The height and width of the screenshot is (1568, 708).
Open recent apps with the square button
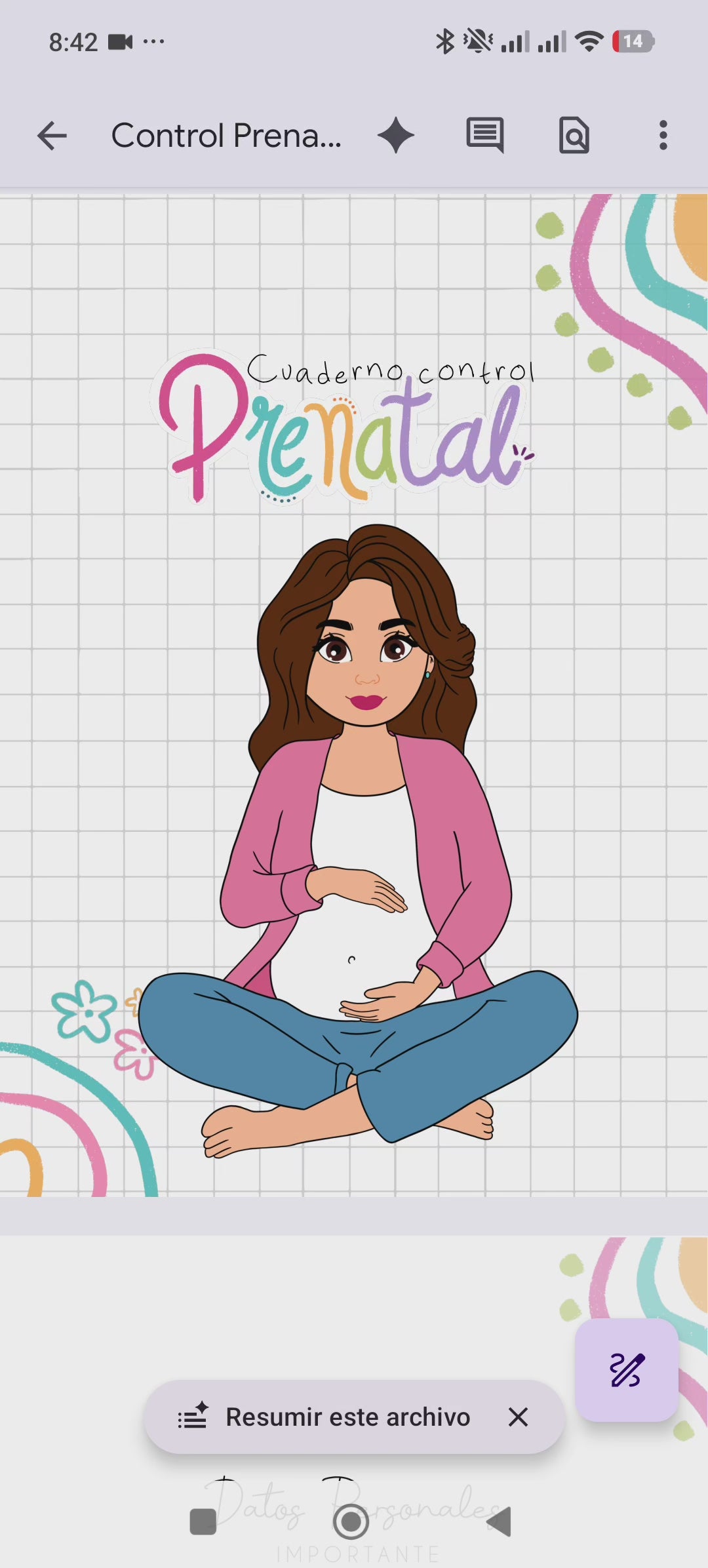click(x=203, y=1521)
